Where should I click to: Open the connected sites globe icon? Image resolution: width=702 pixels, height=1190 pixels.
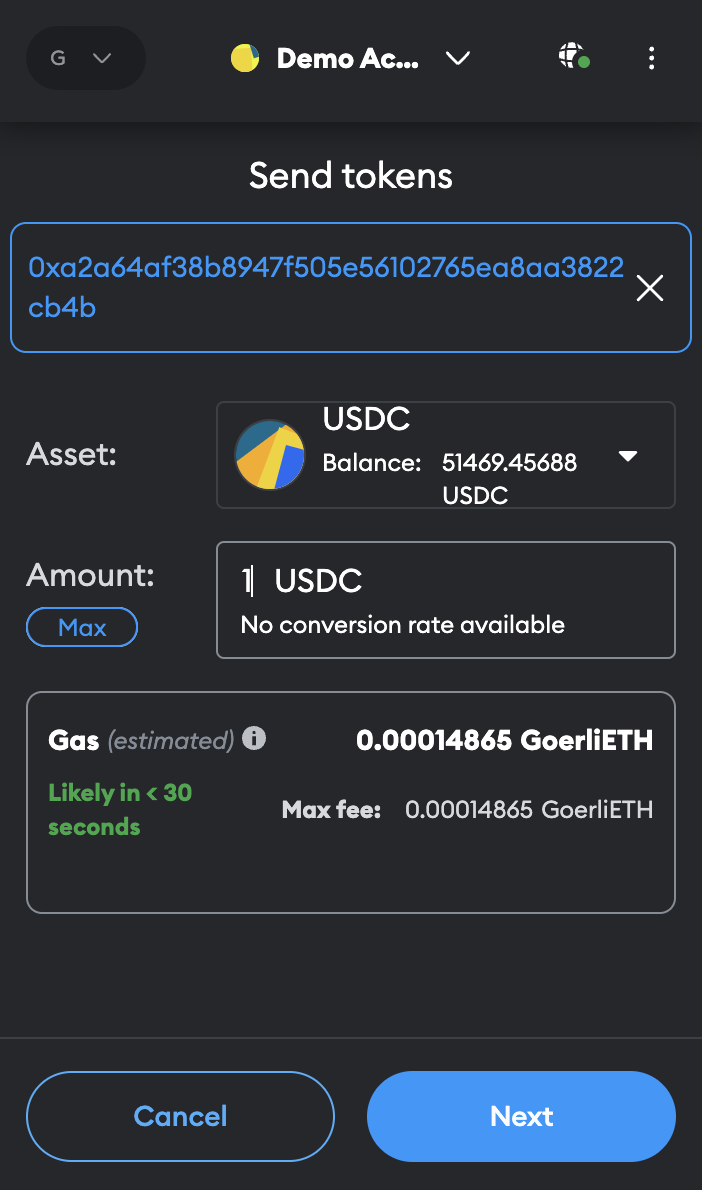click(574, 57)
